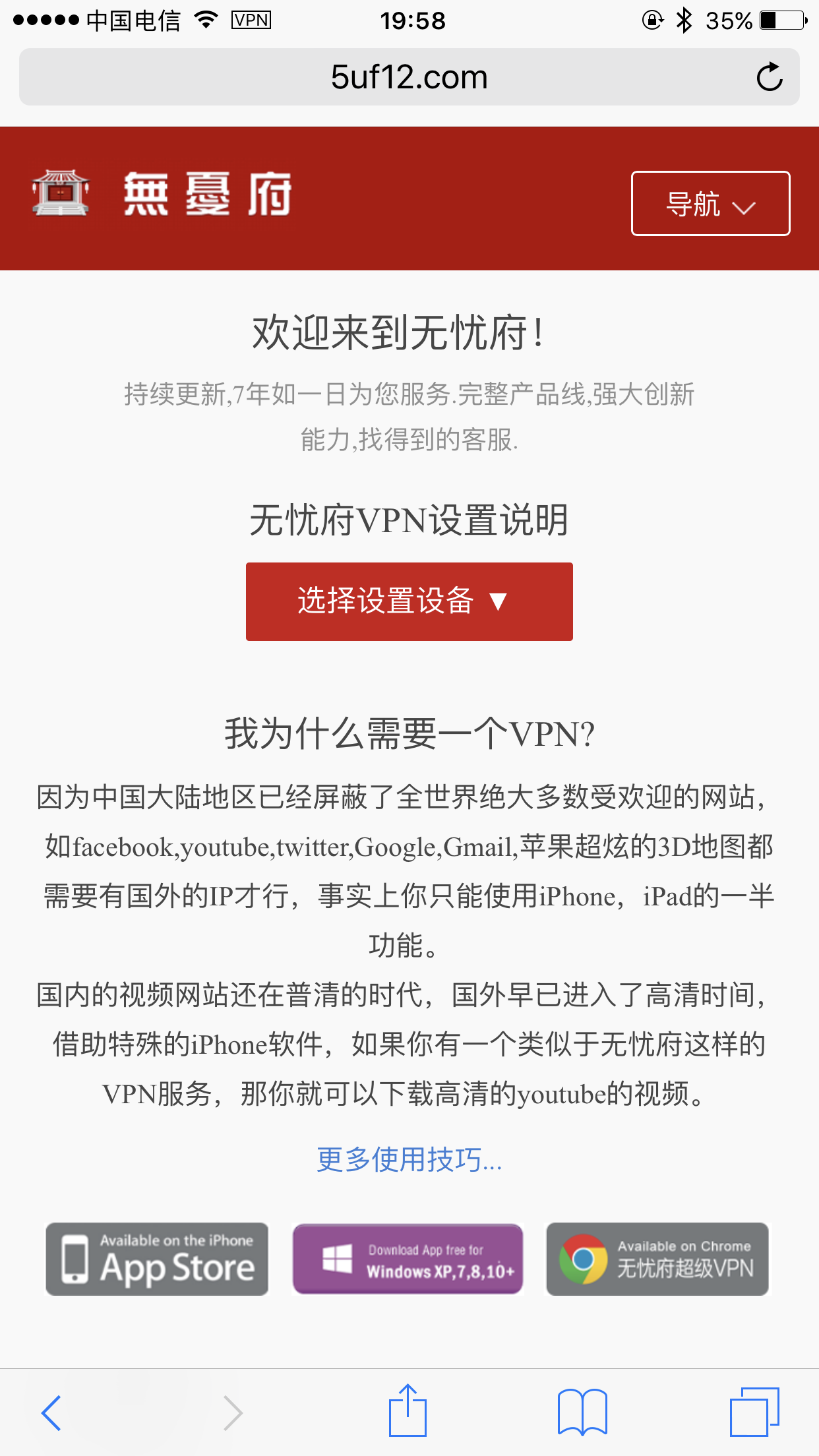This screenshot has width=819, height=1456.
Task: Open the 选择设置设备 device dropdown
Action: click(409, 601)
